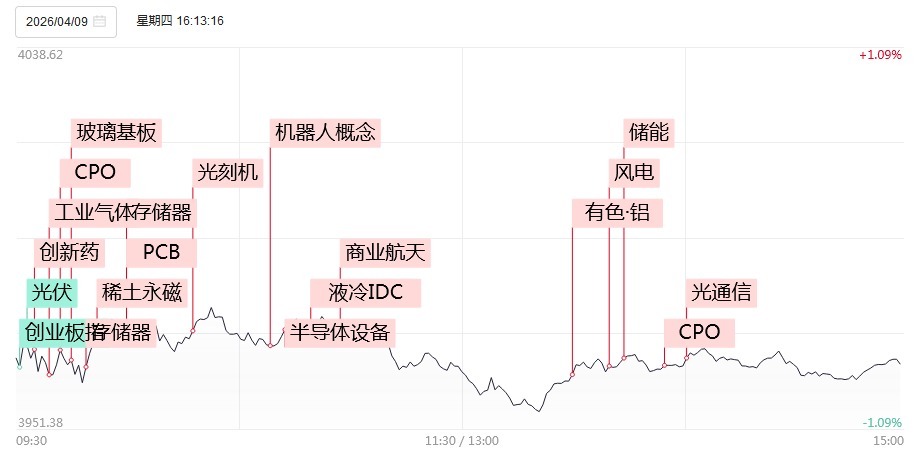Tap the 风电 sector label

pyautogui.click(x=633, y=172)
